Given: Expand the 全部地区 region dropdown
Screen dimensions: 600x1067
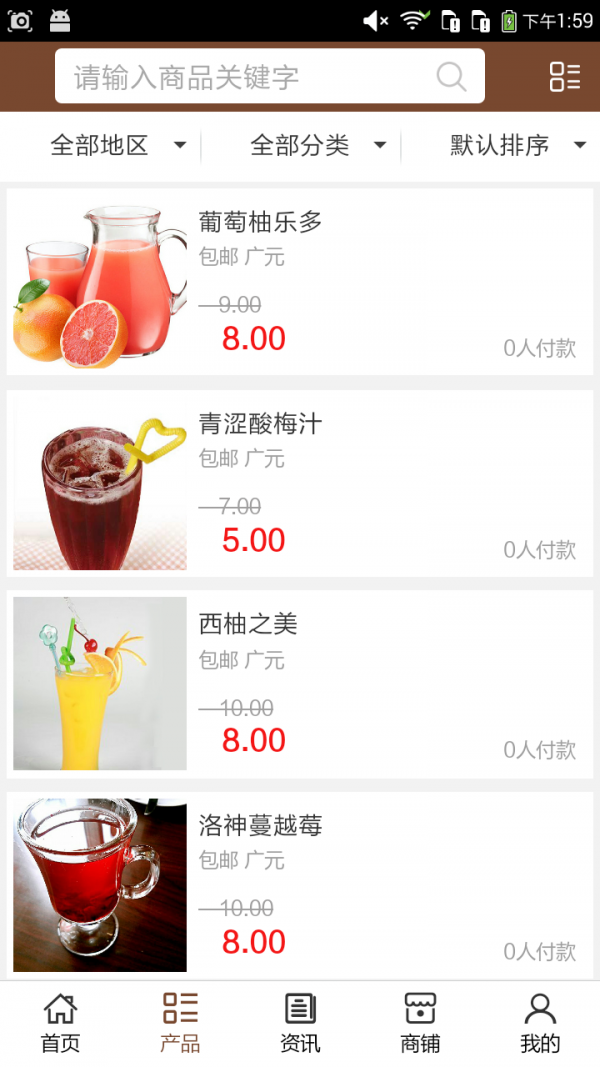Looking at the screenshot, I should [x=117, y=145].
